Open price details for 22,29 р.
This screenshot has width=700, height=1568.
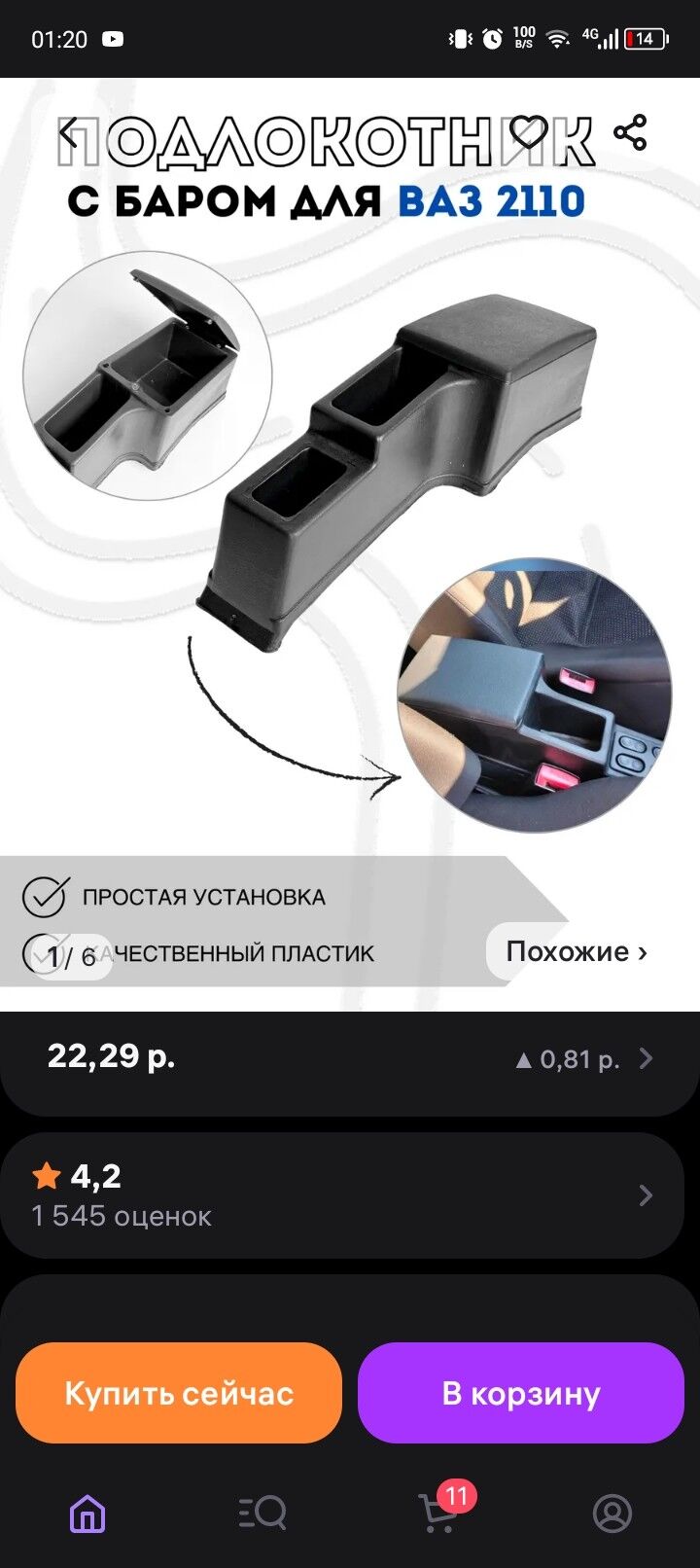[x=350, y=1058]
